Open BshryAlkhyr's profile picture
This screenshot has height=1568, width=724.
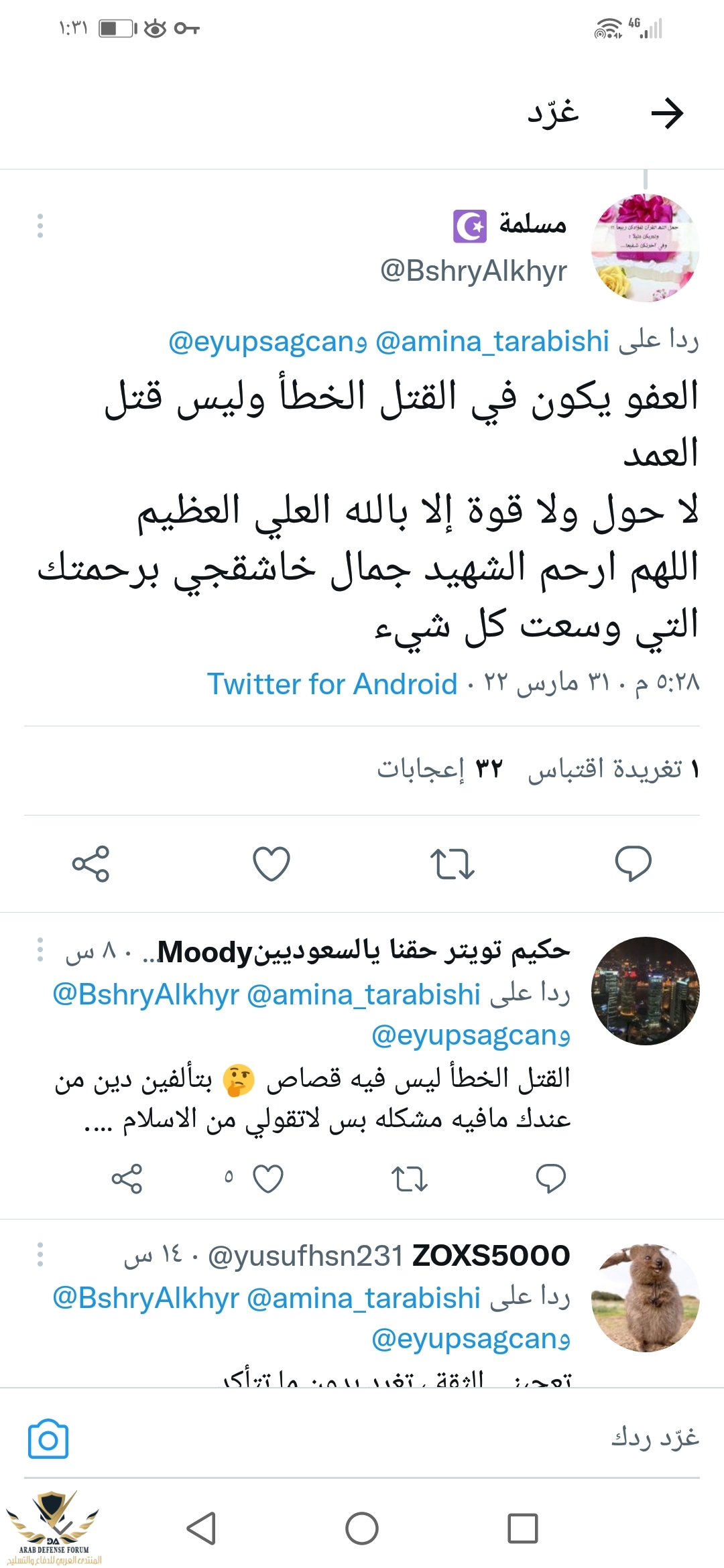645,248
